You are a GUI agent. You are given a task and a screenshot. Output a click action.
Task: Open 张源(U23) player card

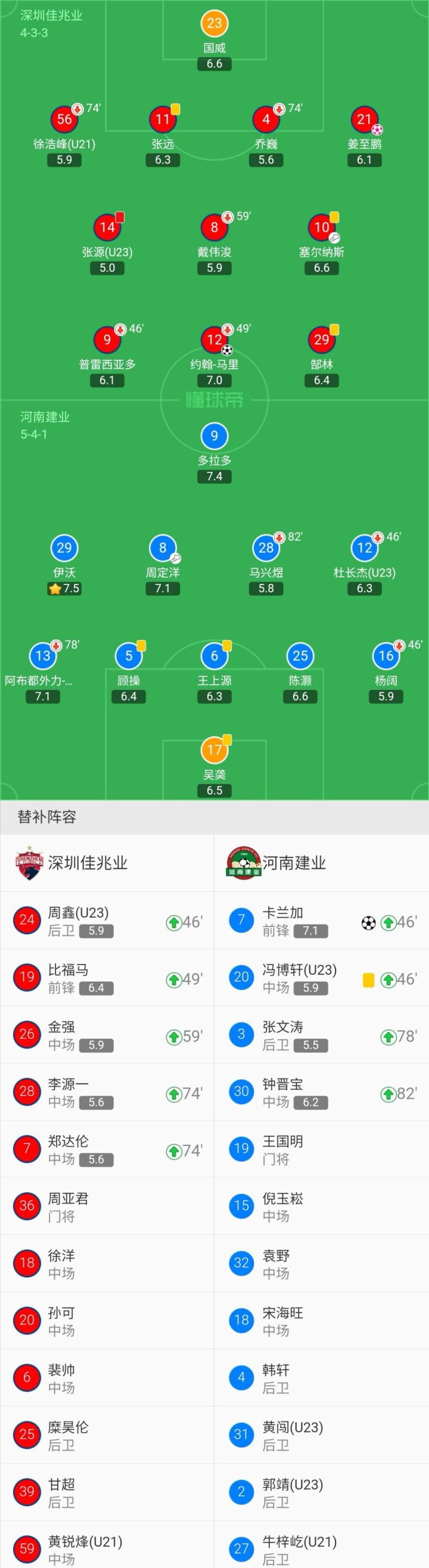click(x=107, y=244)
